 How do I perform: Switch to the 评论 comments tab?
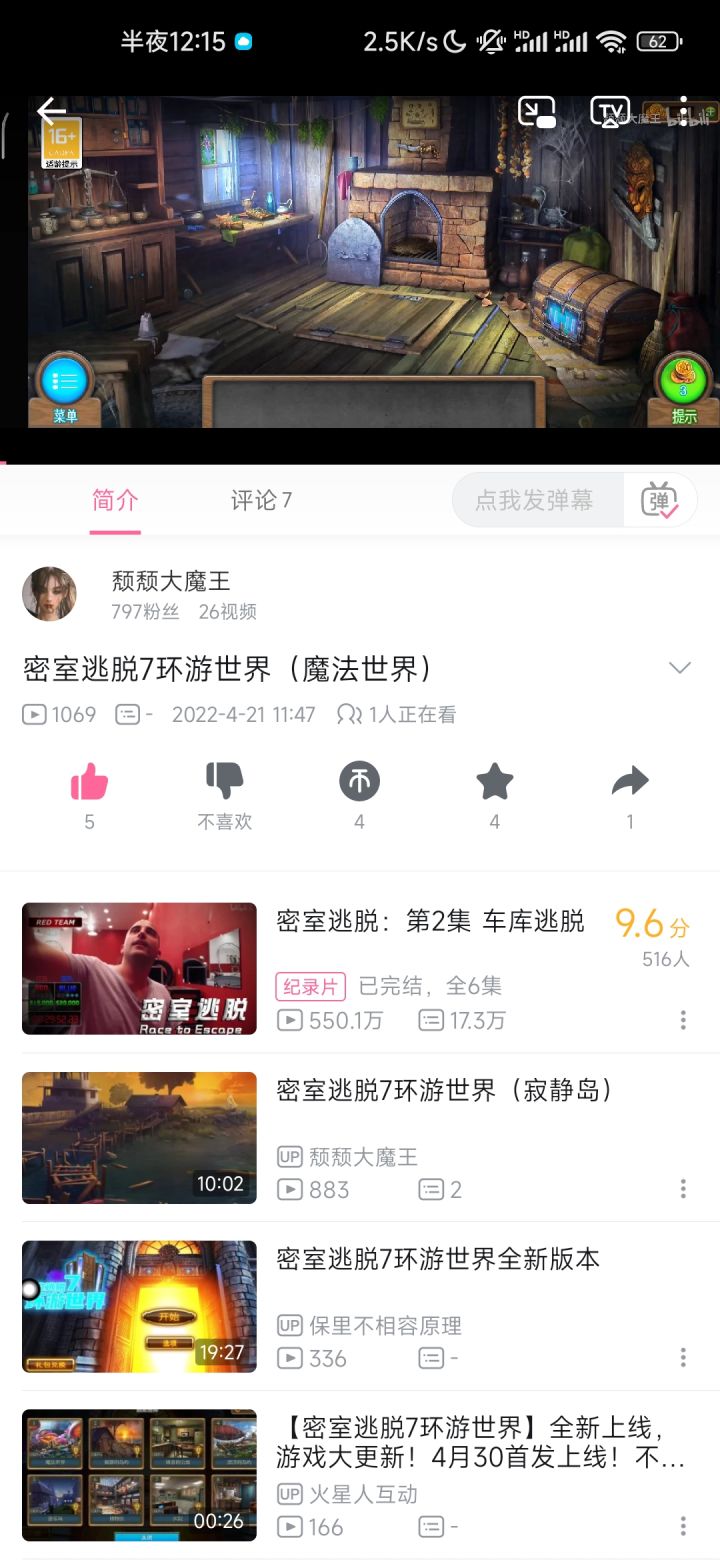[x=258, y=500]
